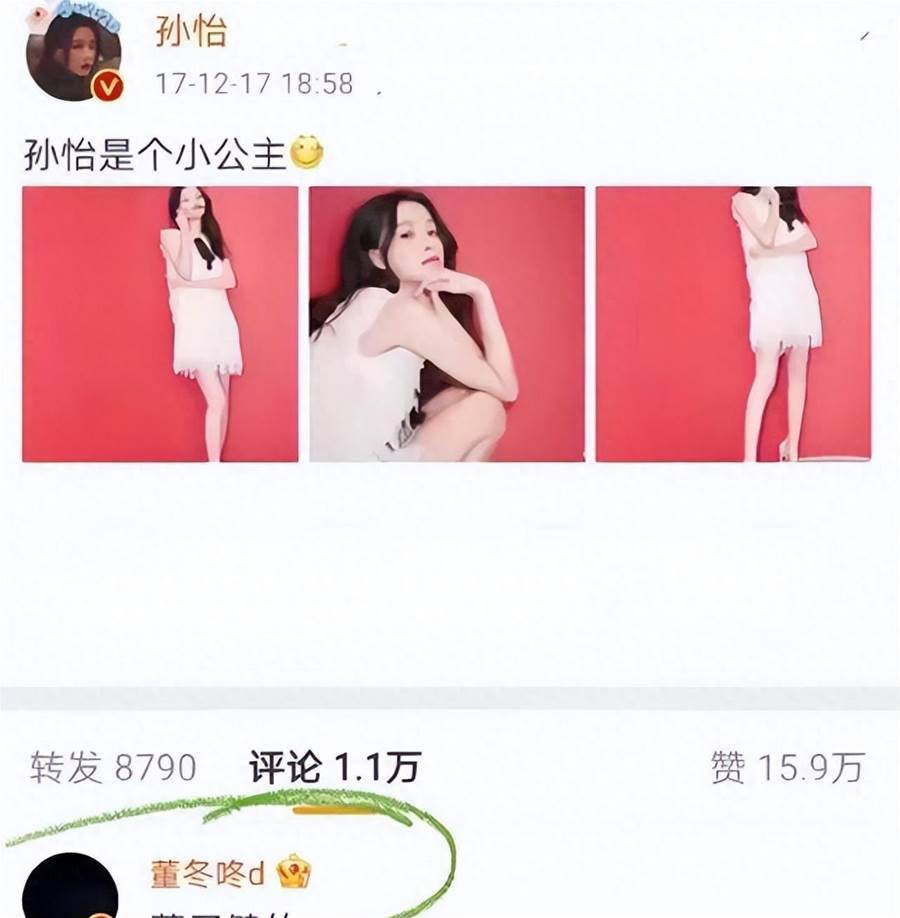Screen dimensions: 900x918
Task: Switch to the 转发 8790 tab
Action: 114,768
